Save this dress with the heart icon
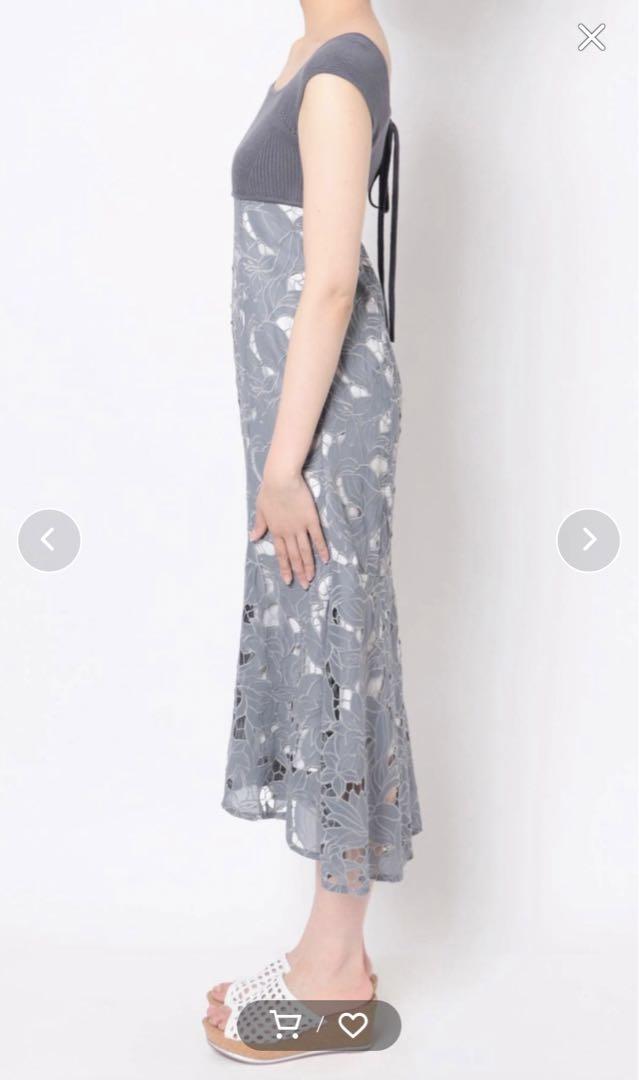Image resolution: width=639 pixels, height=1080 pixels. [x=353, y=1025]
